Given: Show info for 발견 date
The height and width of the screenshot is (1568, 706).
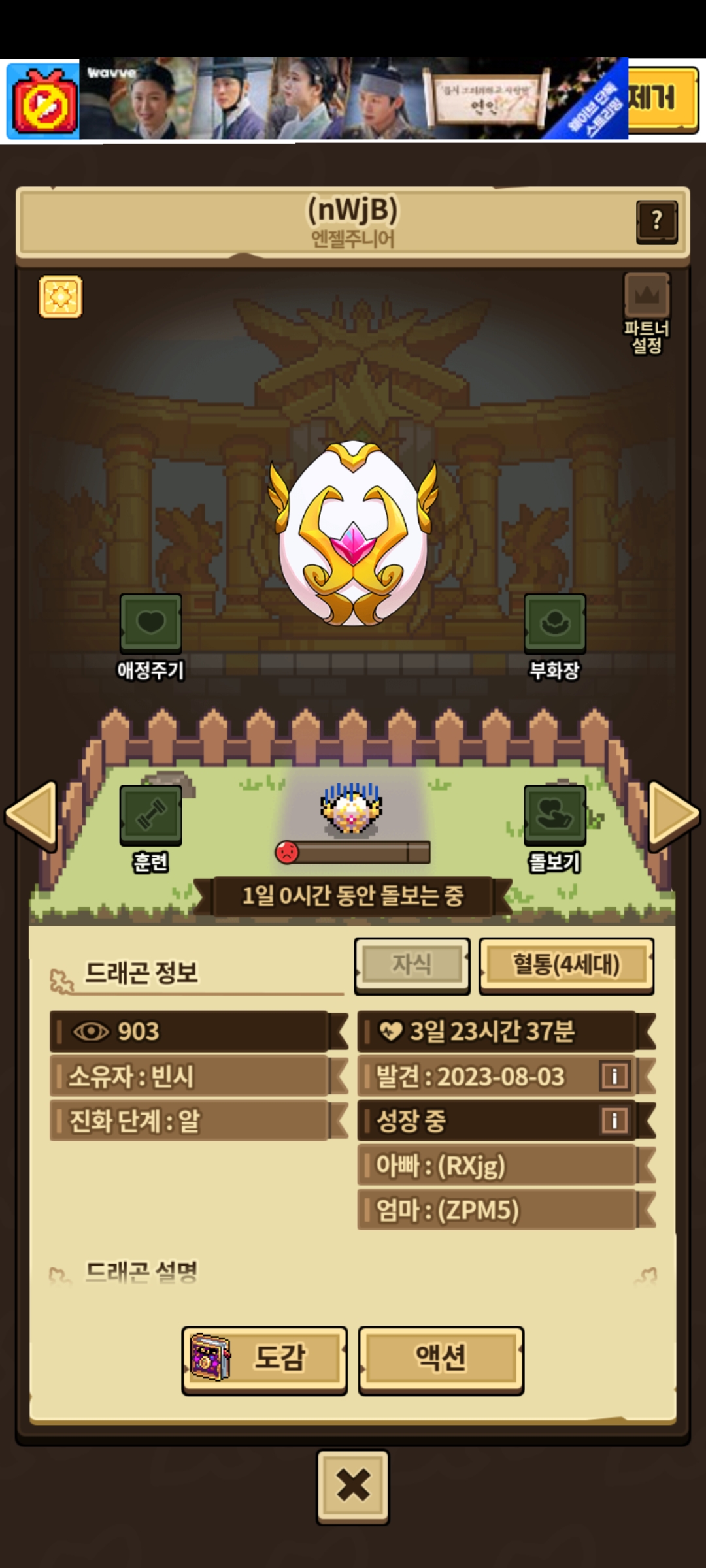Looking at the screenshot, I should [x=614, y=1076].
